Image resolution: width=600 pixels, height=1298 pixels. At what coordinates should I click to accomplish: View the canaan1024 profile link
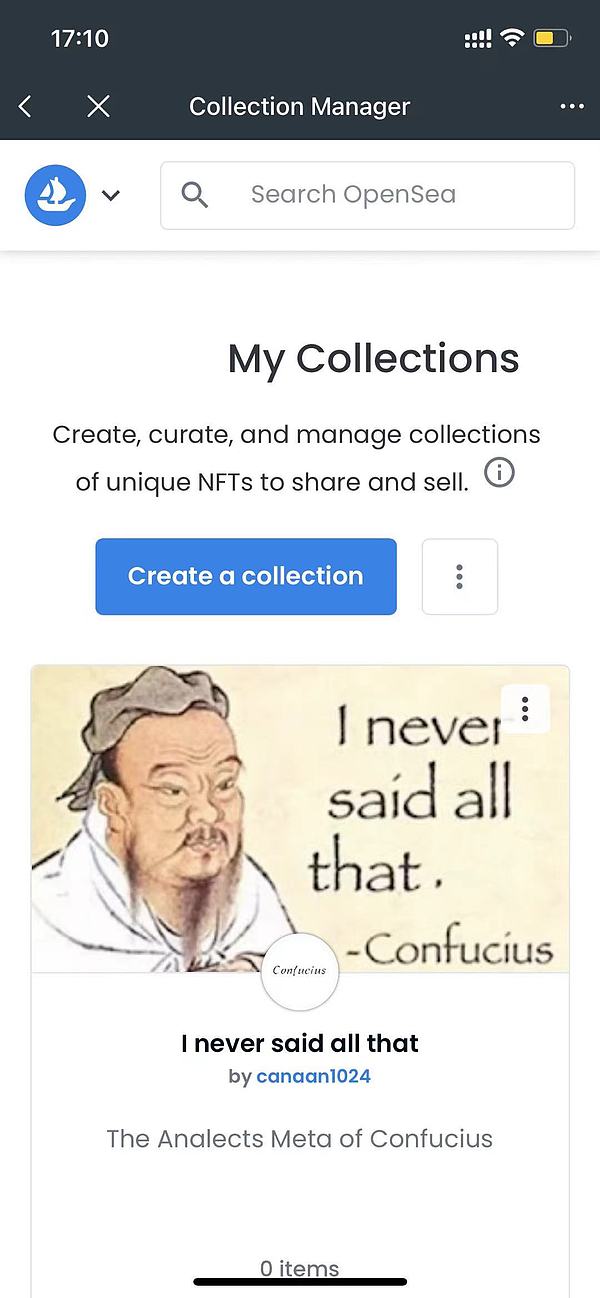[x=313, y=1076]
